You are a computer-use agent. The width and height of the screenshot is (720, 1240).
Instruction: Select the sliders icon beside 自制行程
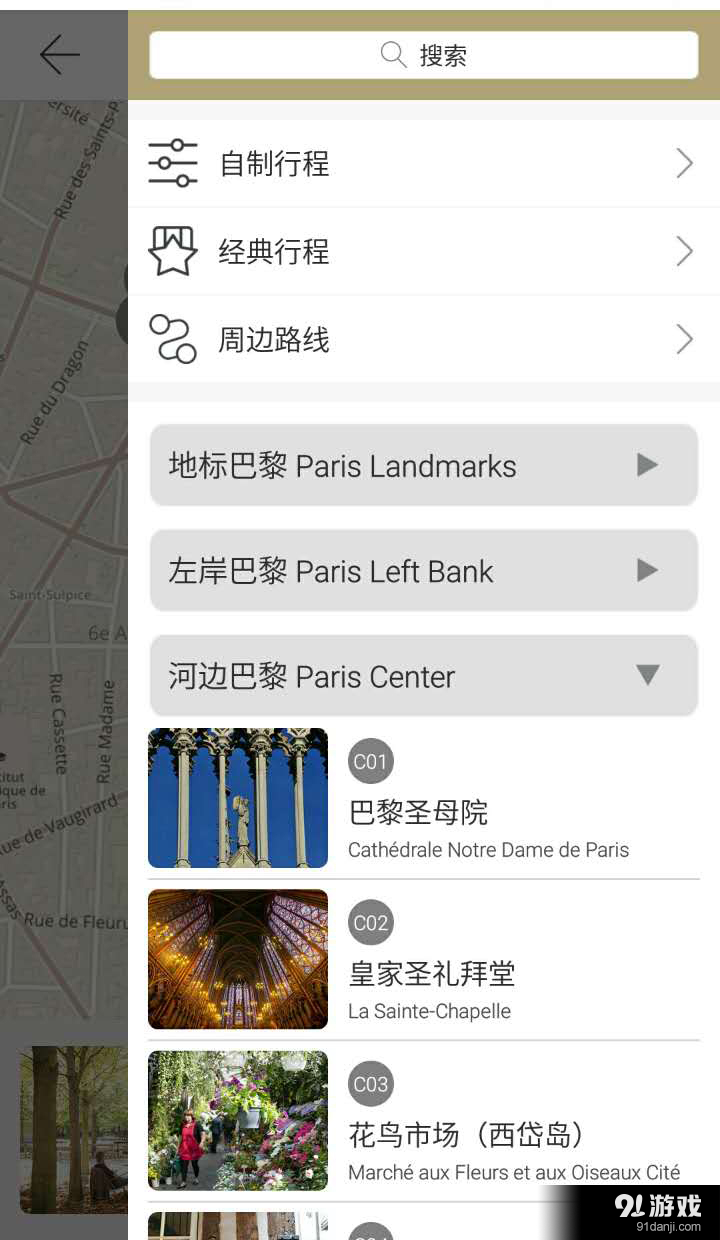point(172,162)
